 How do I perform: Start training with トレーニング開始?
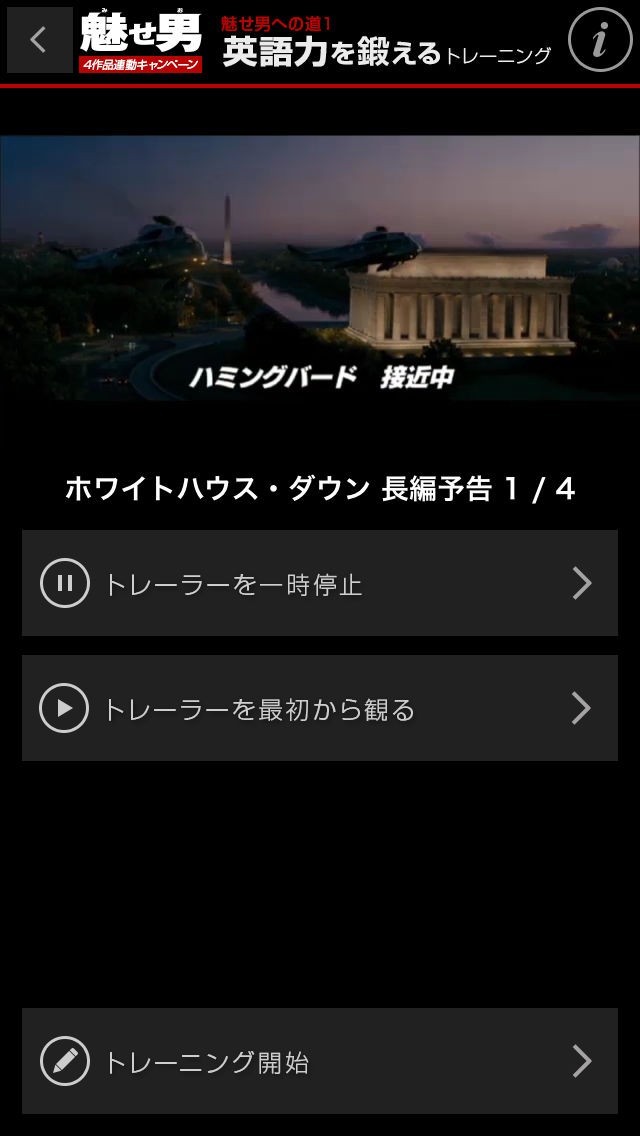(319, 1061)
